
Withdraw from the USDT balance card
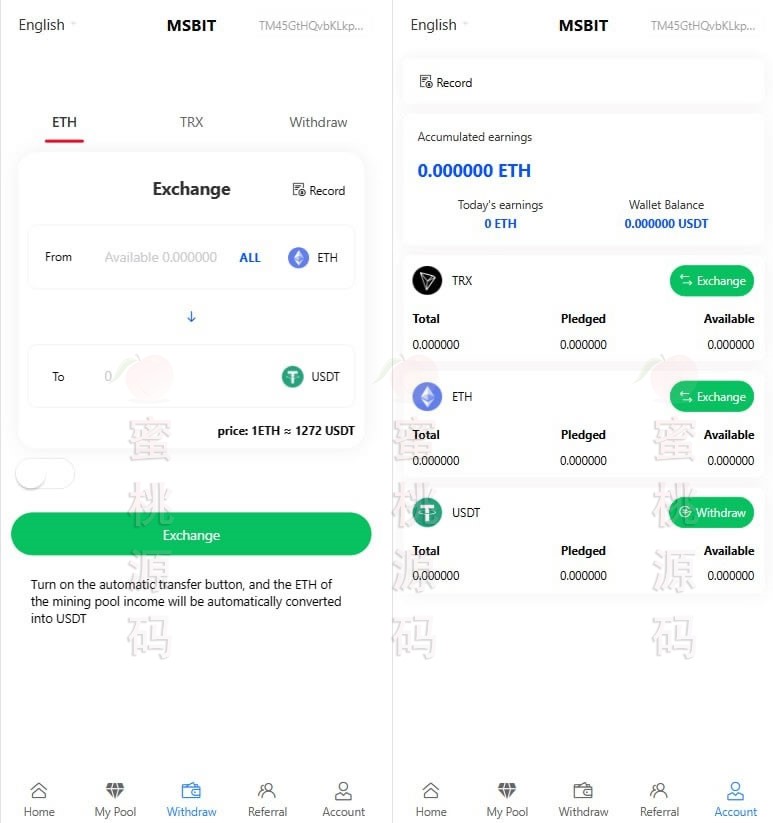pyautogui.click(x=711, y=513)
